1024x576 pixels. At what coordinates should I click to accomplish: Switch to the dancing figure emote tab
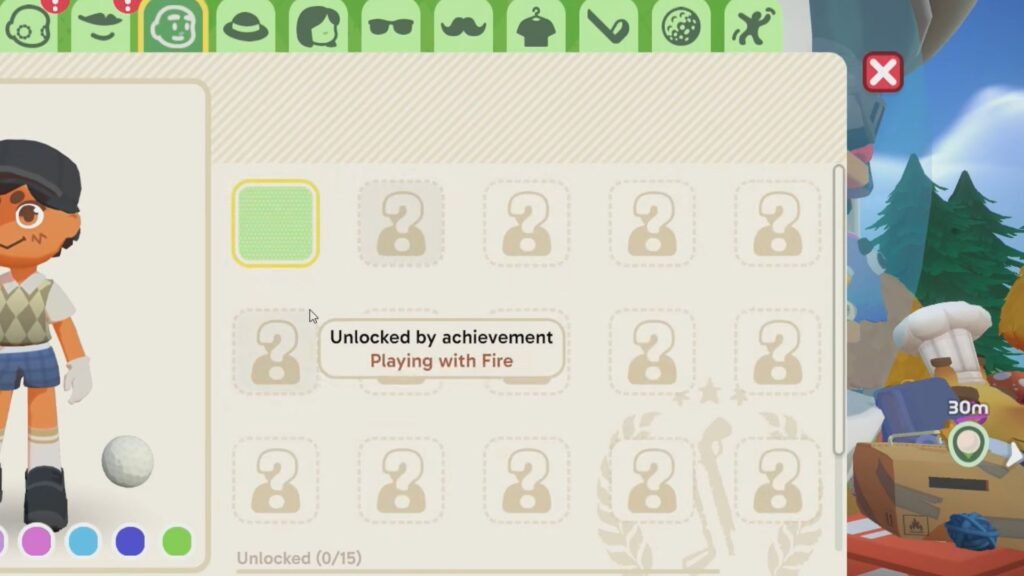click(x=753, y=27)
